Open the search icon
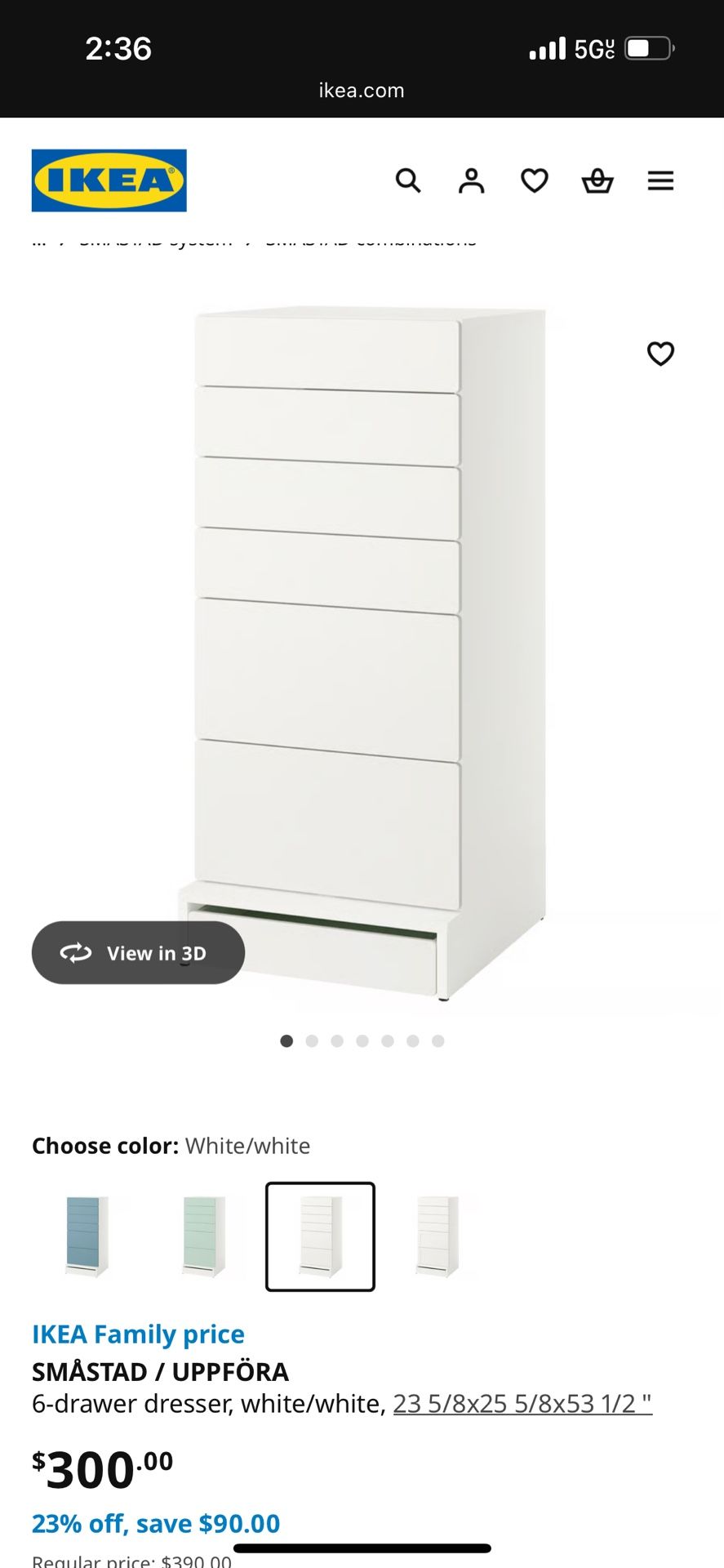 pos(408,180)
